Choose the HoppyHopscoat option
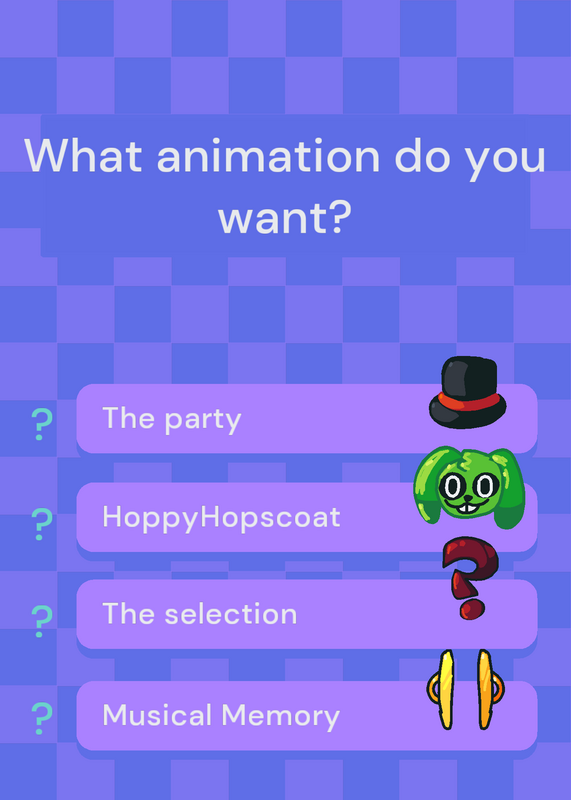The width and height of the screenshot is (571, 800). pos(307,517)
